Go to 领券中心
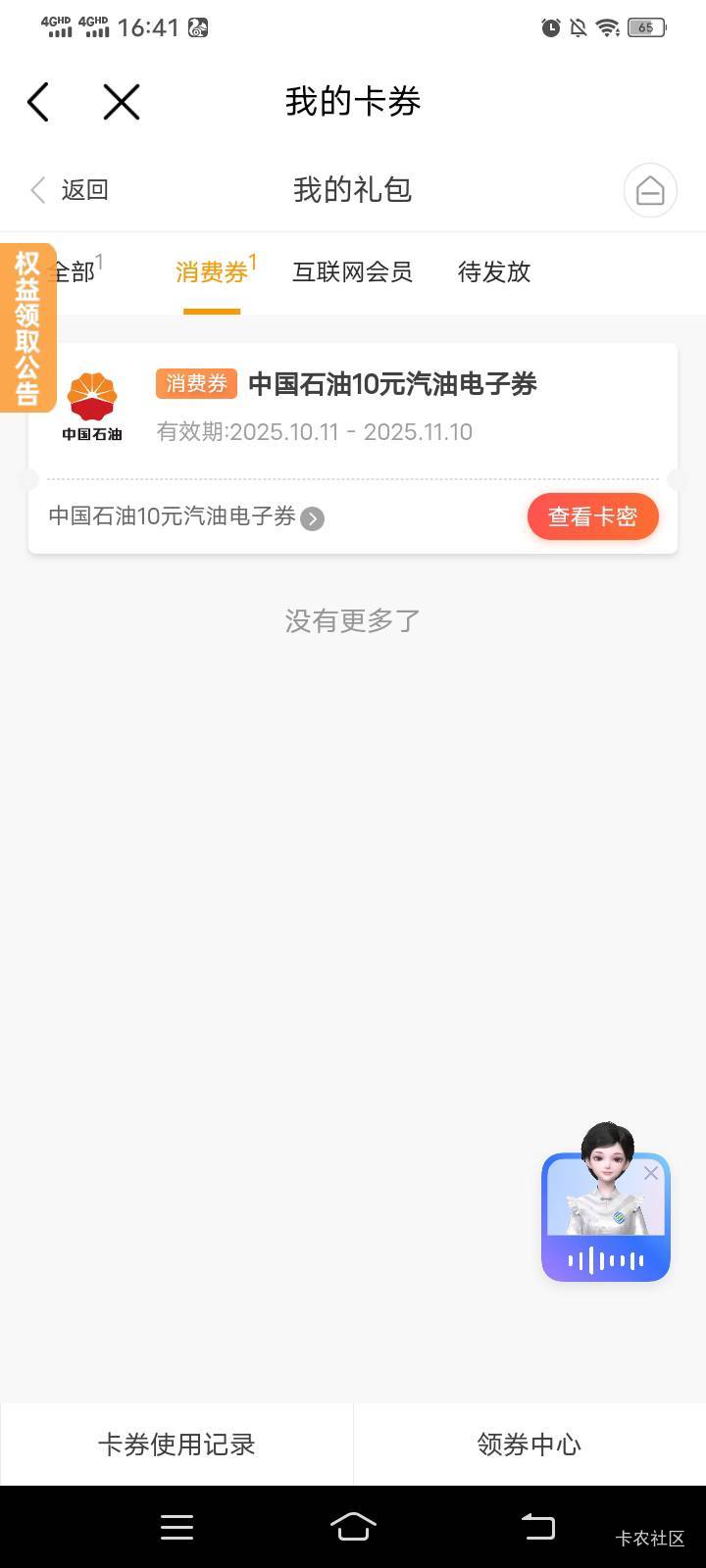This screenshot has height=1568, width=706. [x=529, y=1445]
